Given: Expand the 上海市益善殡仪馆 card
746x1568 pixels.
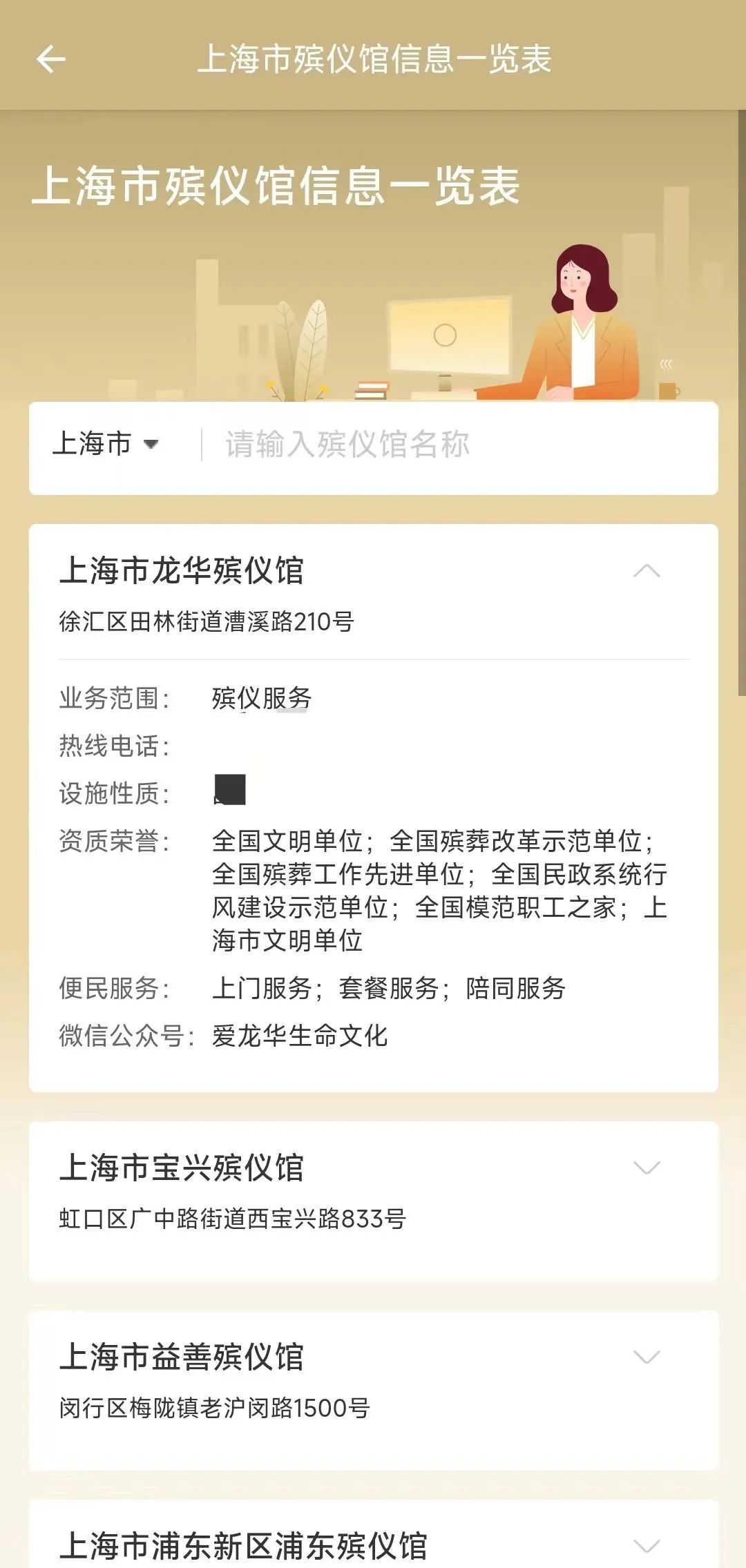Looking at the screenshot, I should click(x=647, y=1357).
